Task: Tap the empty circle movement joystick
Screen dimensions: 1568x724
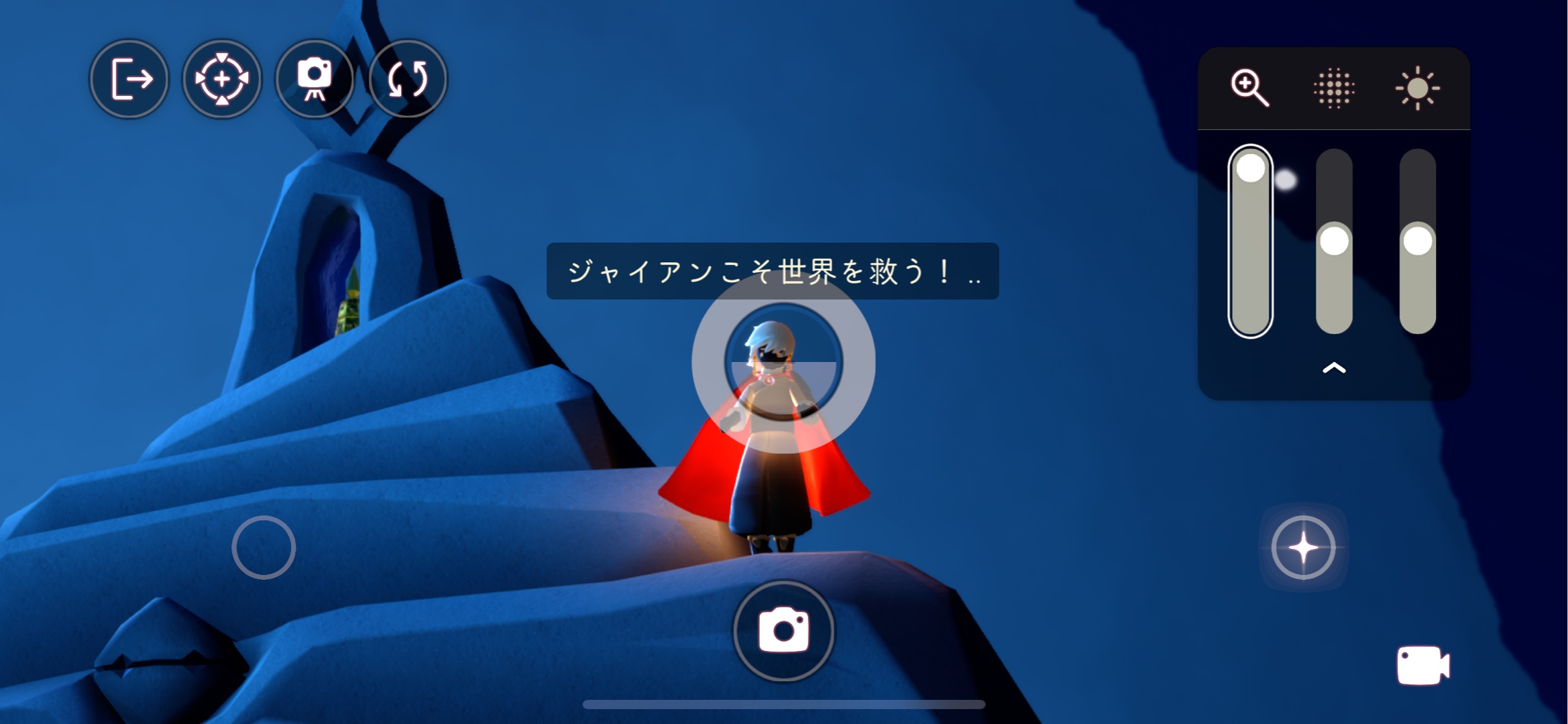Action: [264, 548]
